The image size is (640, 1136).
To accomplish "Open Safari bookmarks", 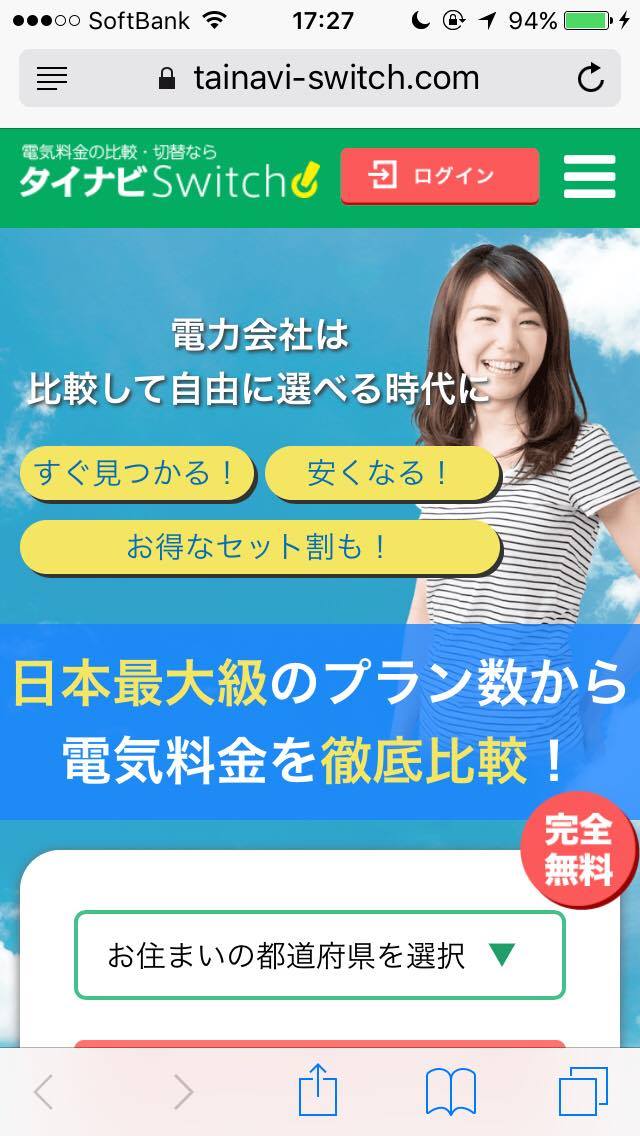I will tap(450, 1091).
